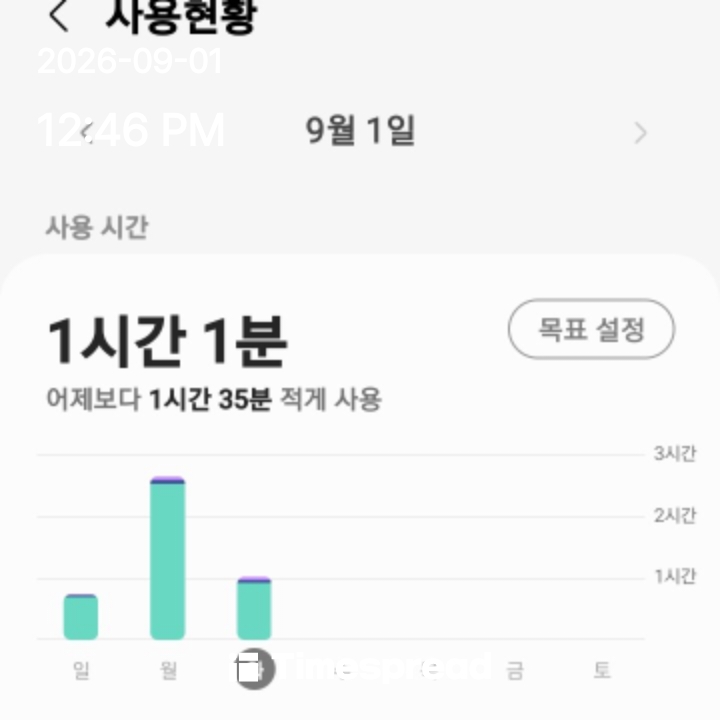Go to the next day after 9월 1일

(640, 133)
